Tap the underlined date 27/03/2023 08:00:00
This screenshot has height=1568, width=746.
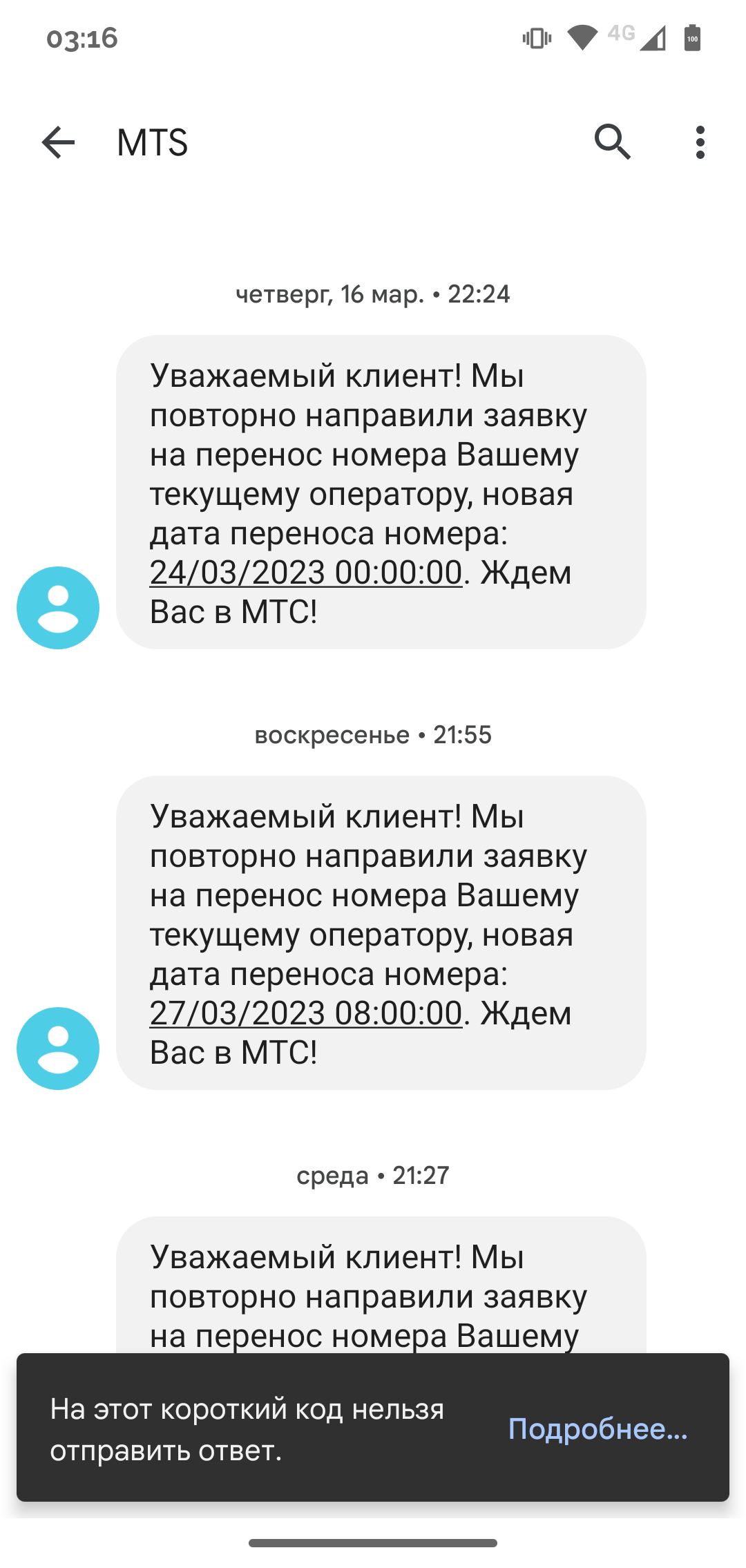pyautogui.click(x=306, y=1013)
